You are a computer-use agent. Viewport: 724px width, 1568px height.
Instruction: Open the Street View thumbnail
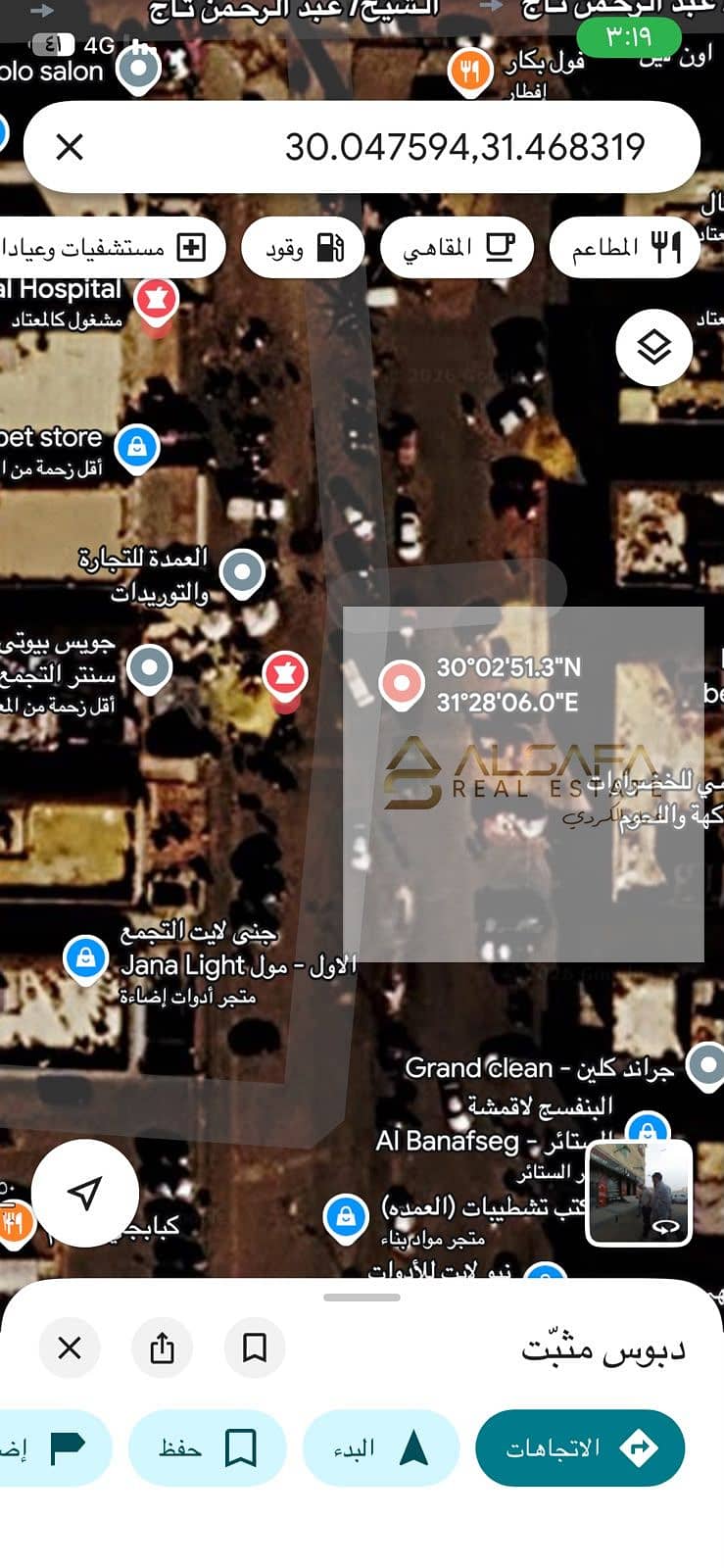(638, 1193)
